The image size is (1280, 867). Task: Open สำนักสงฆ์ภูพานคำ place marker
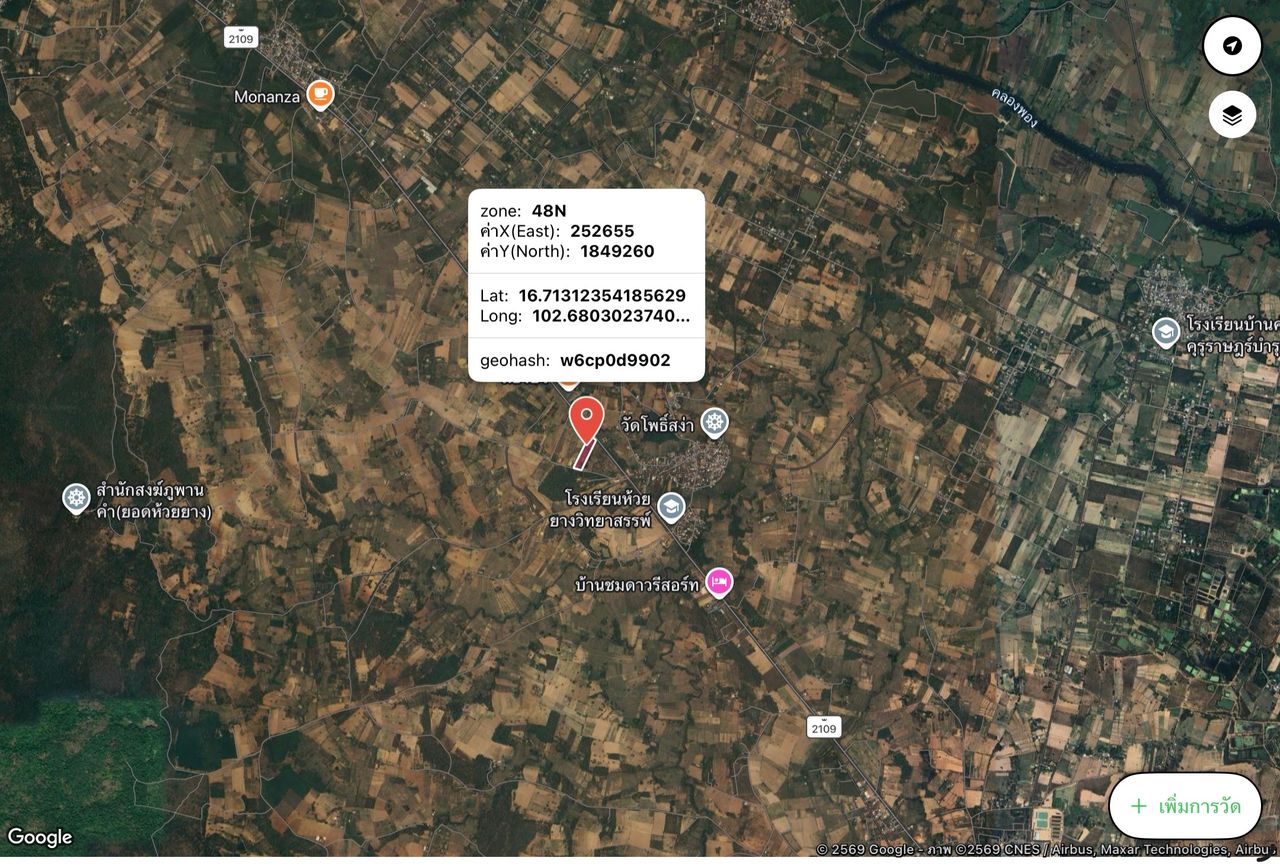coord(77,497)
